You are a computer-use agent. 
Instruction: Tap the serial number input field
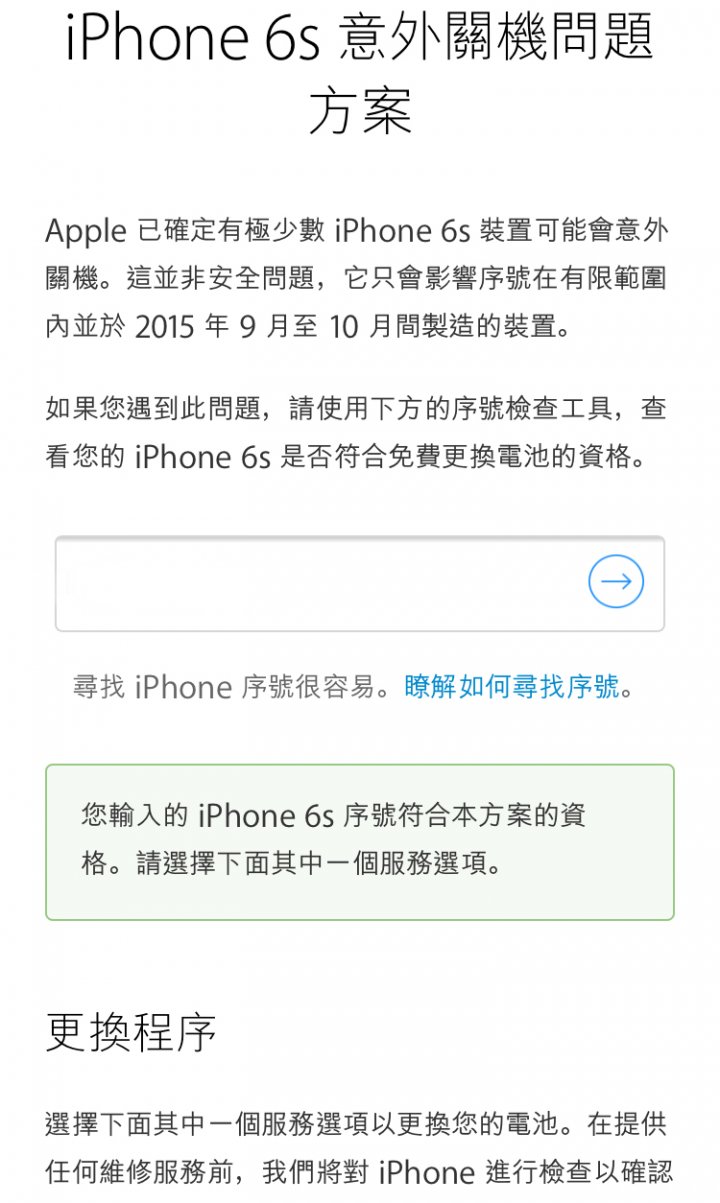360,584
